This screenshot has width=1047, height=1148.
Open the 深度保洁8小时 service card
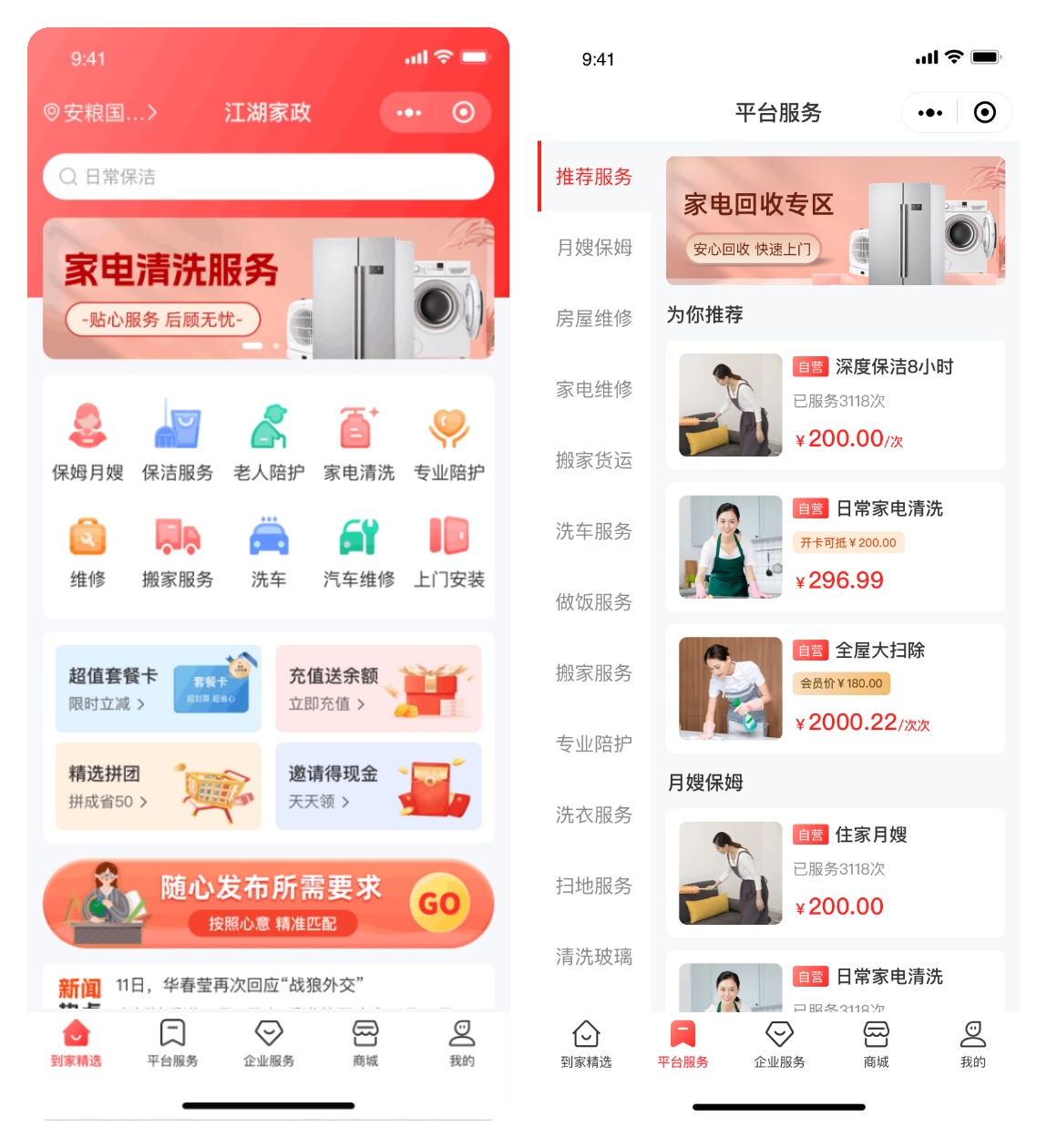point(835,405)
